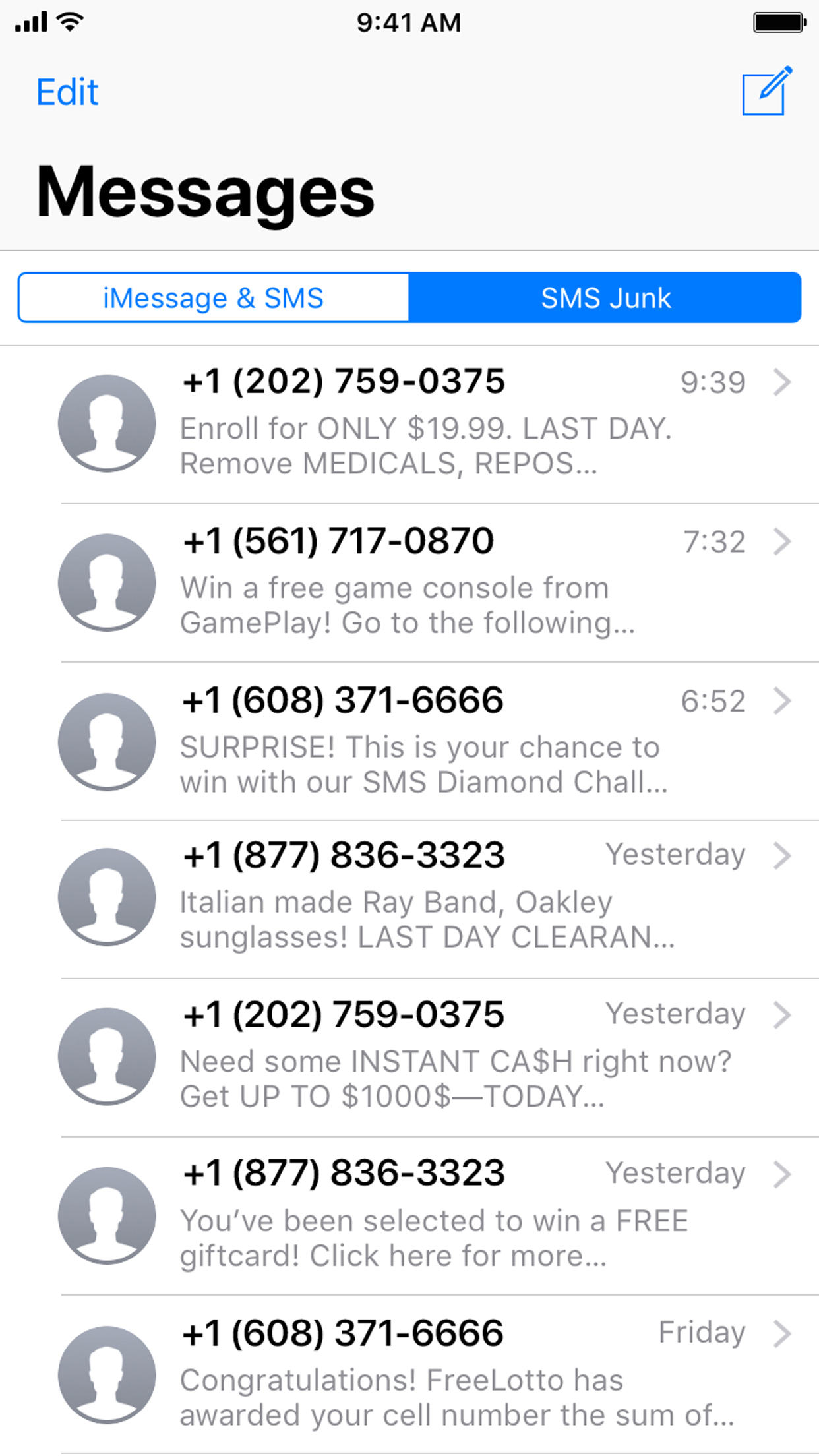Select the SMS Junk tab
Image resolution: width=819 pixels, height=1456 pixels.
(605, 298)
